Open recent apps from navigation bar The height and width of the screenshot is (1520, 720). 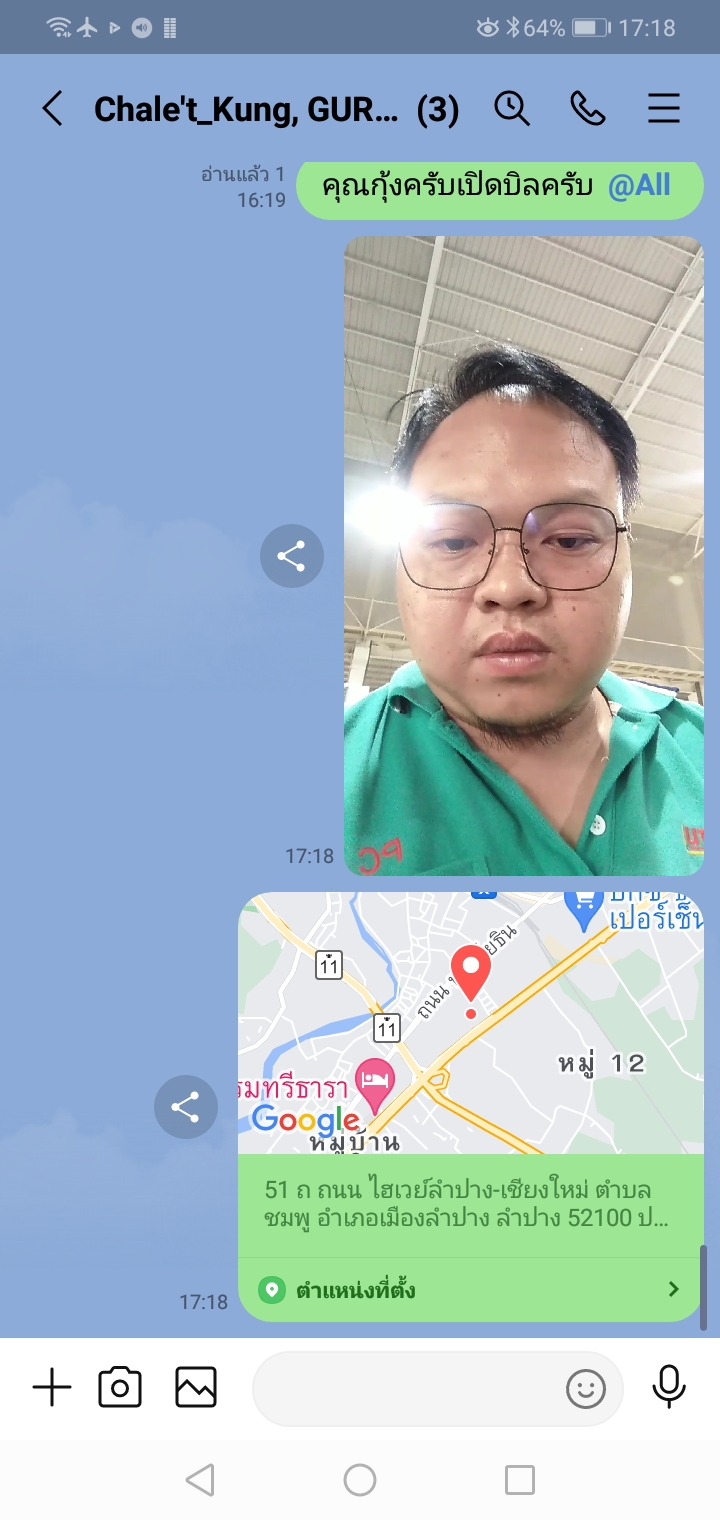click(x=519, y=1480)
